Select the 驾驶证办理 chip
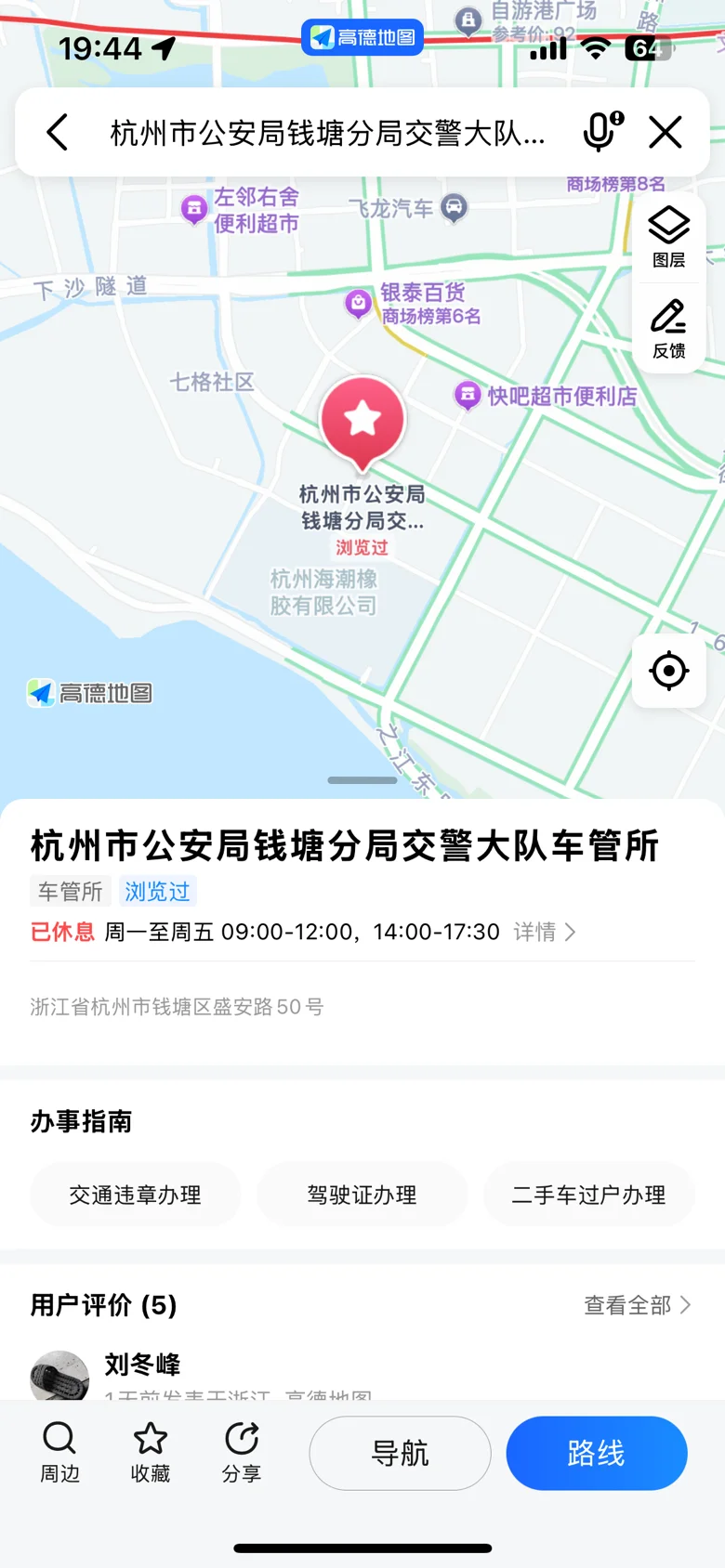 click(x=362, y=1195)
